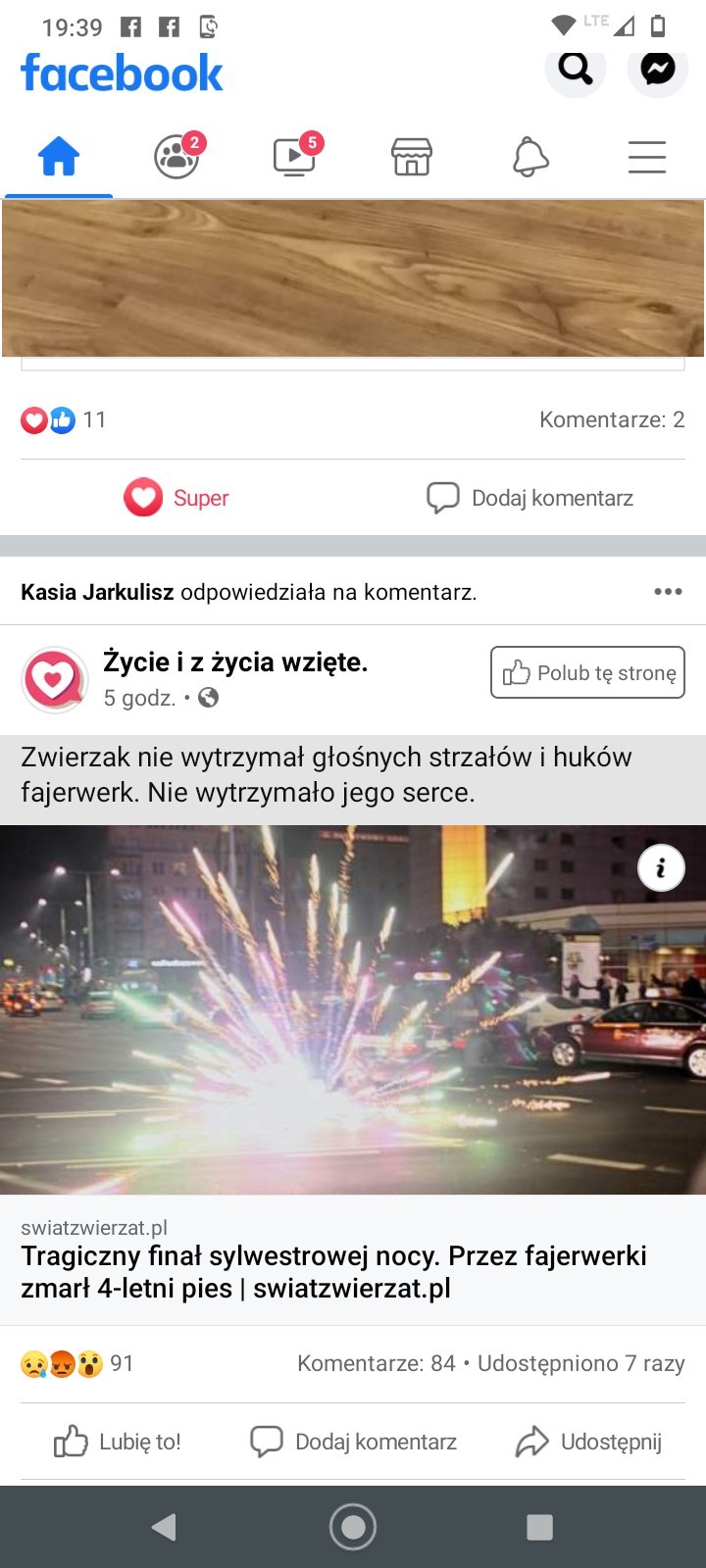Viewport: 706px width, 1568px height.
Task: Open the Watch video tab
Action: (x=295, y=157)
